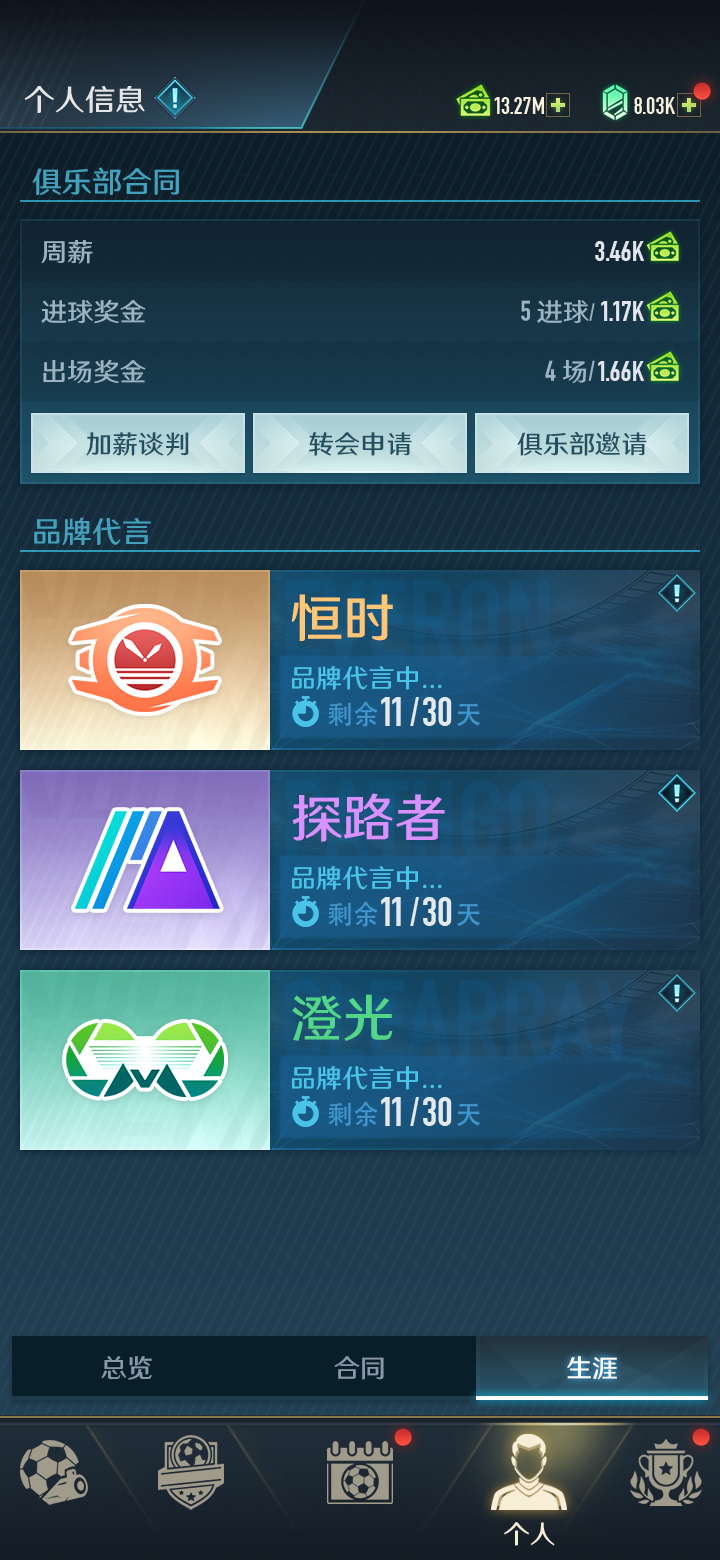The height and width of the screenshot is (1560, 720).
Task: Expand the alert diamond on the 澄光 endorsement
Action: 676,993
